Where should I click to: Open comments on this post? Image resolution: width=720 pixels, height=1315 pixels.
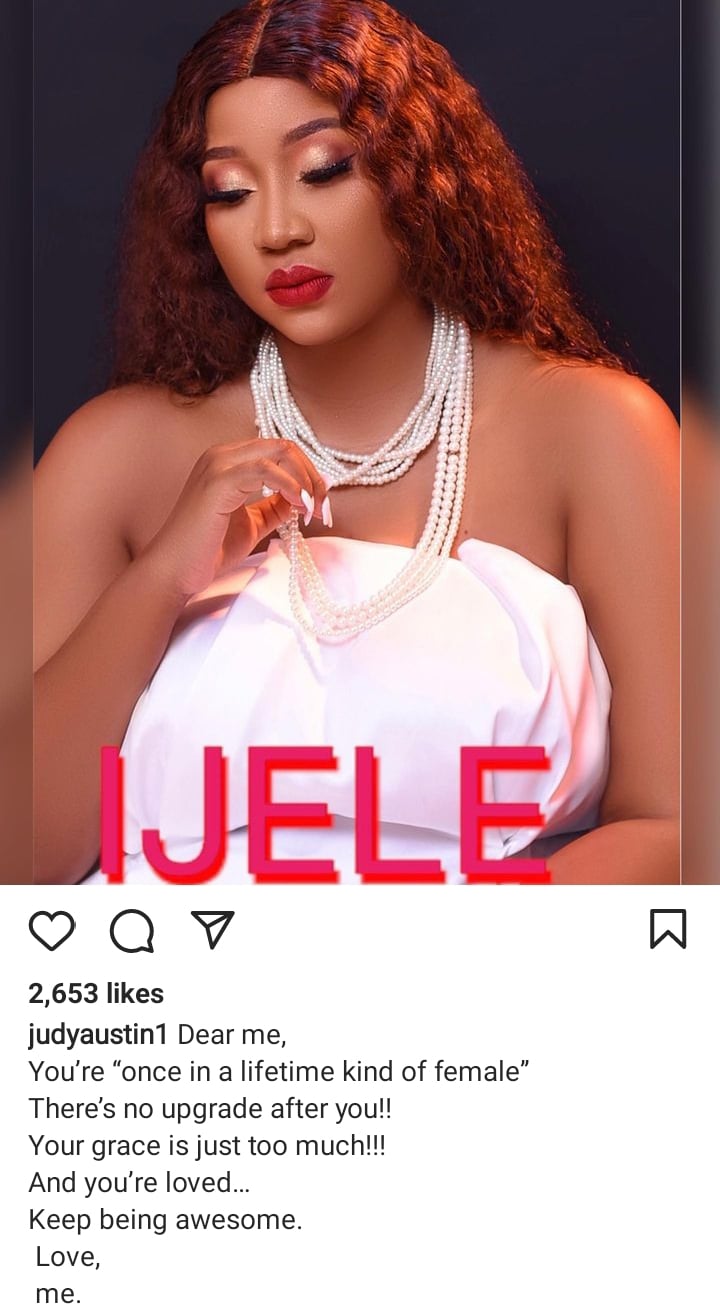pos(131,931)
